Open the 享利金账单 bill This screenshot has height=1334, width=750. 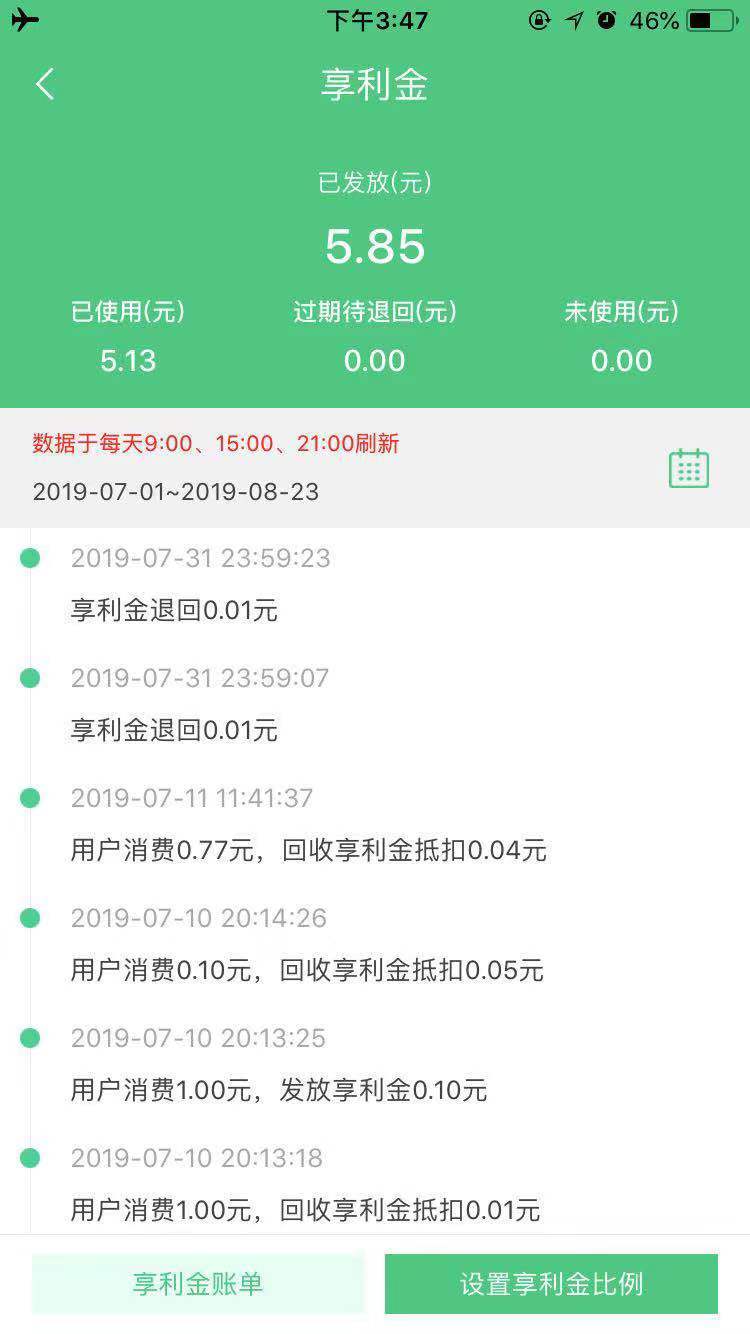tap(198, 1283)
